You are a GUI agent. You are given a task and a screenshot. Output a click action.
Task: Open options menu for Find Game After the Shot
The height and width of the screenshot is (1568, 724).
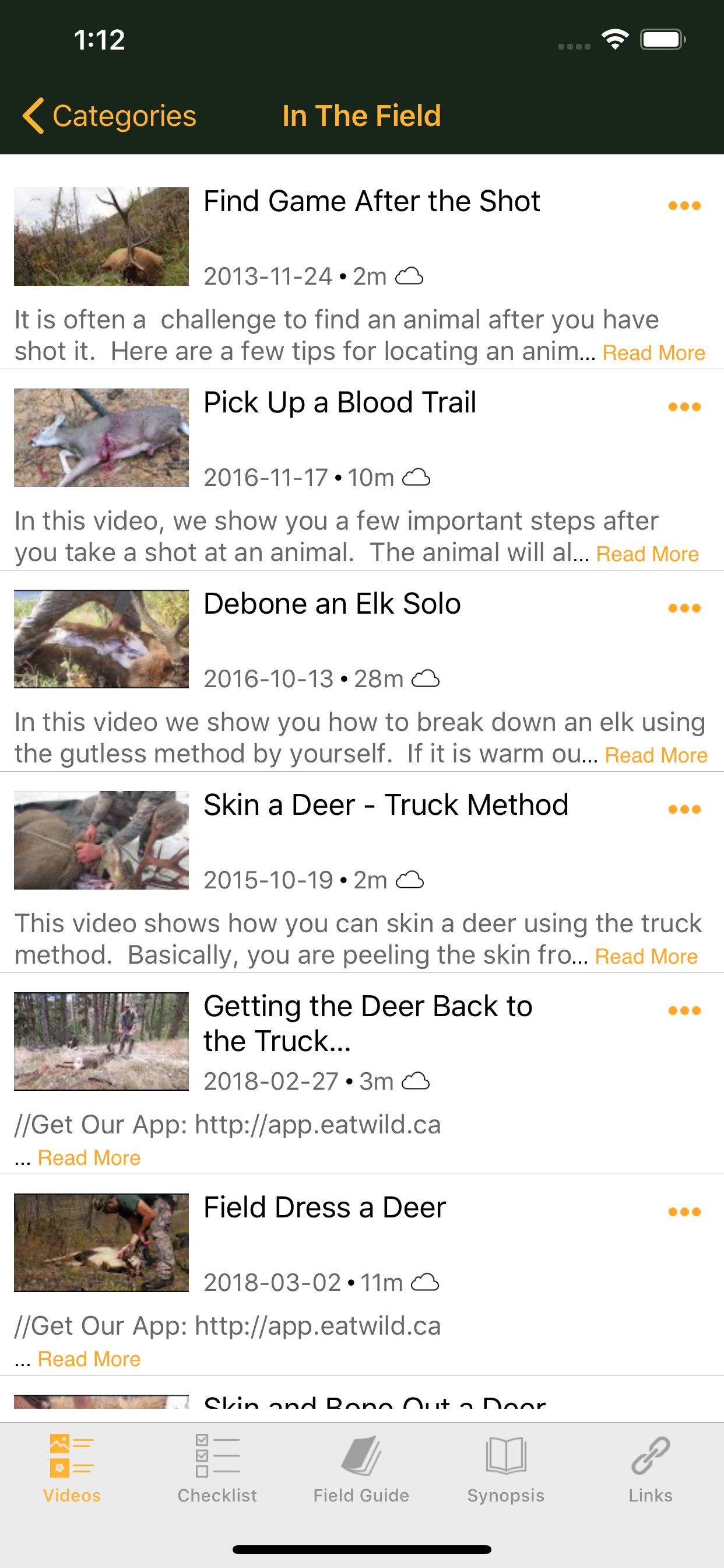coord(684,205)
